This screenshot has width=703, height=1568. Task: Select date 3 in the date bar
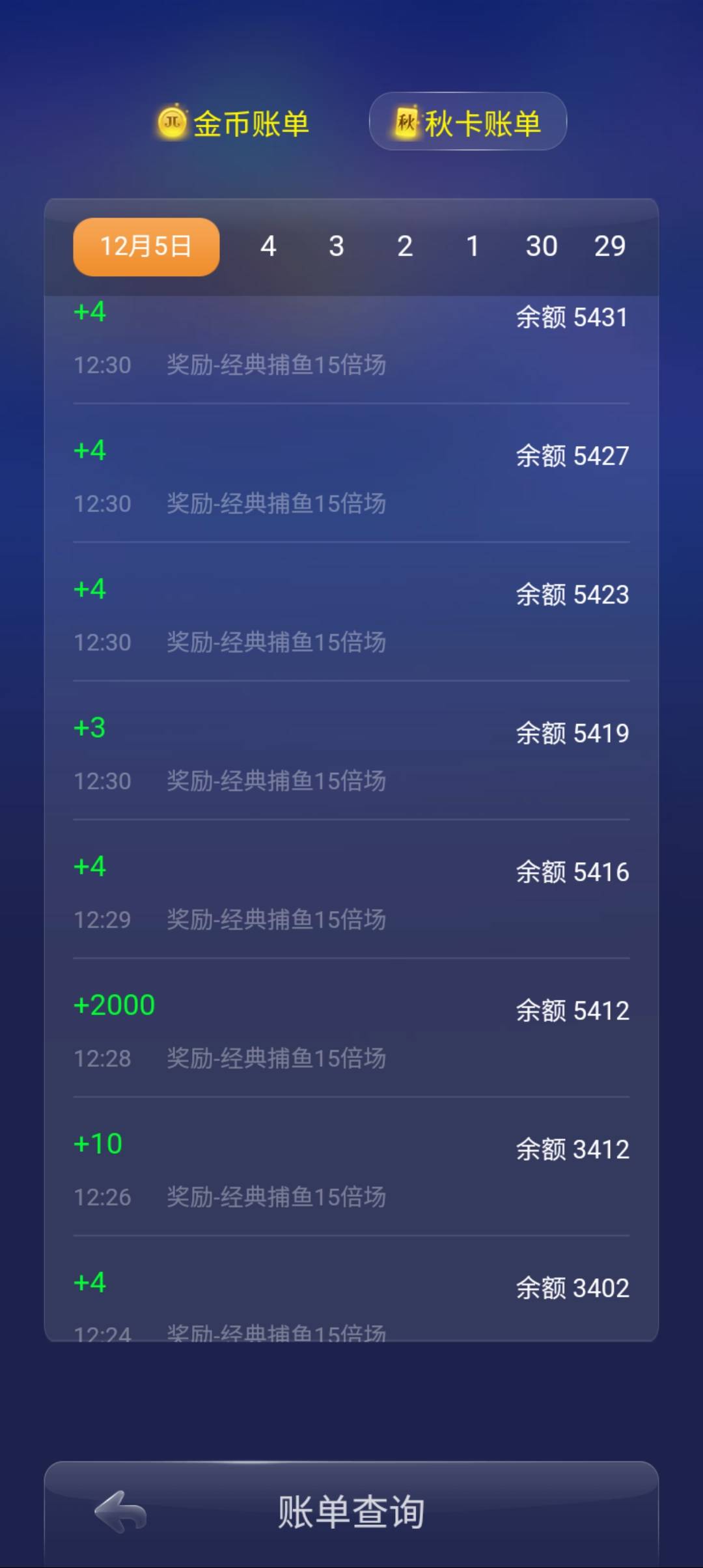pos(336,246)
